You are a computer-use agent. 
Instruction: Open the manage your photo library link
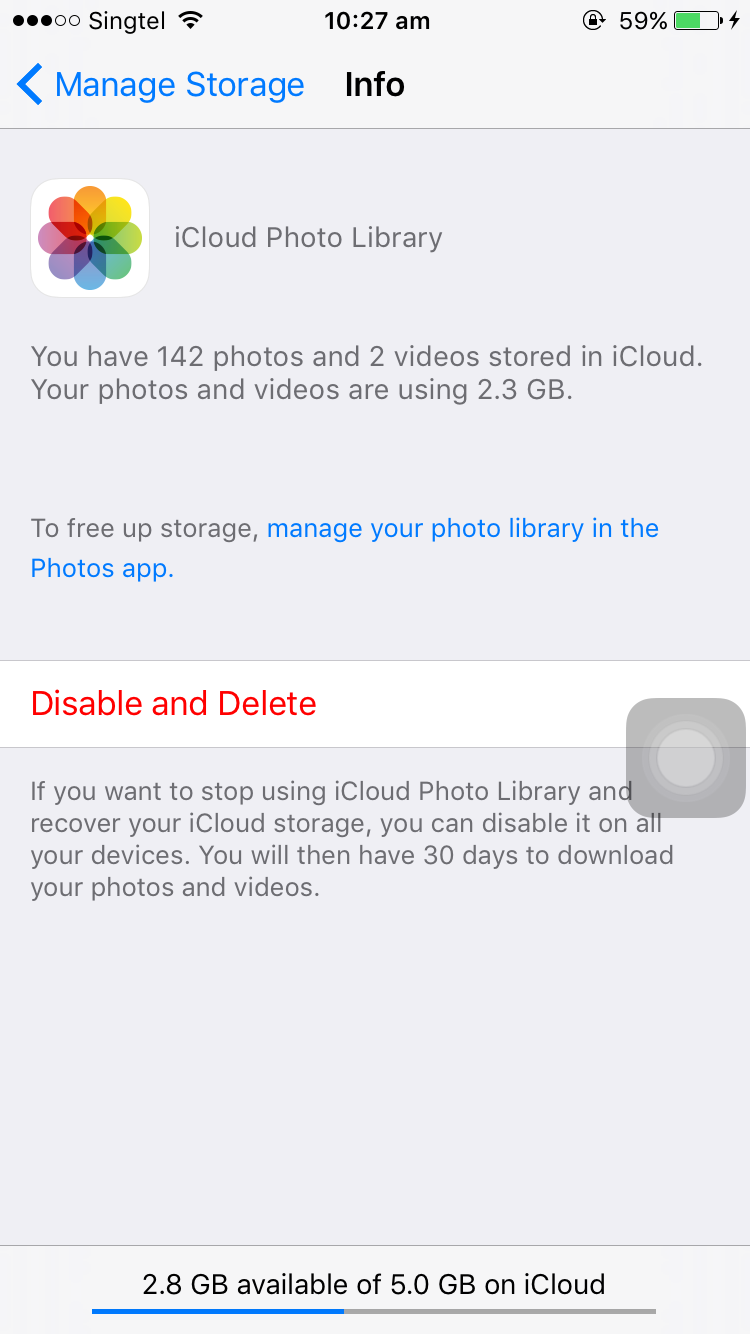tap(345, 548)
